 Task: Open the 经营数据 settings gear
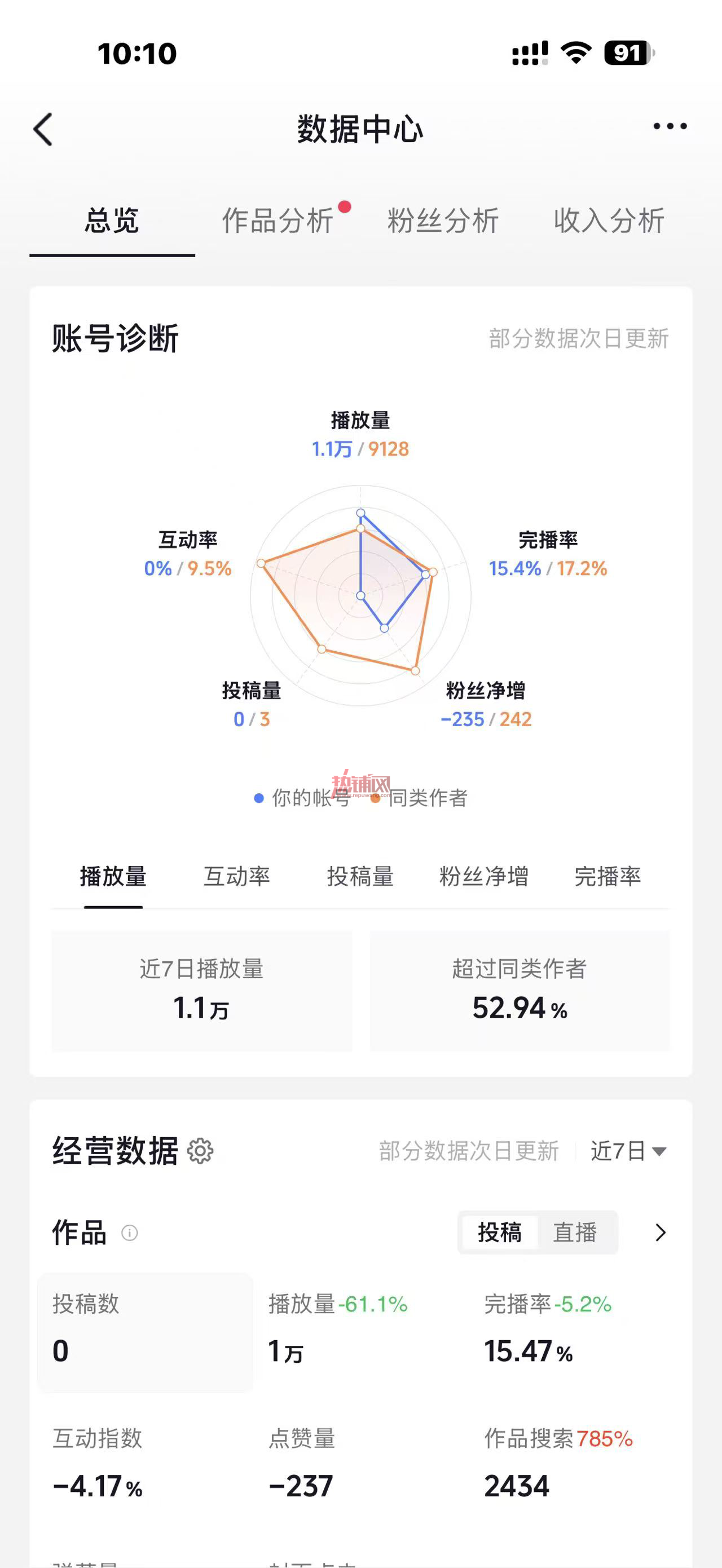click(200, 1151)
